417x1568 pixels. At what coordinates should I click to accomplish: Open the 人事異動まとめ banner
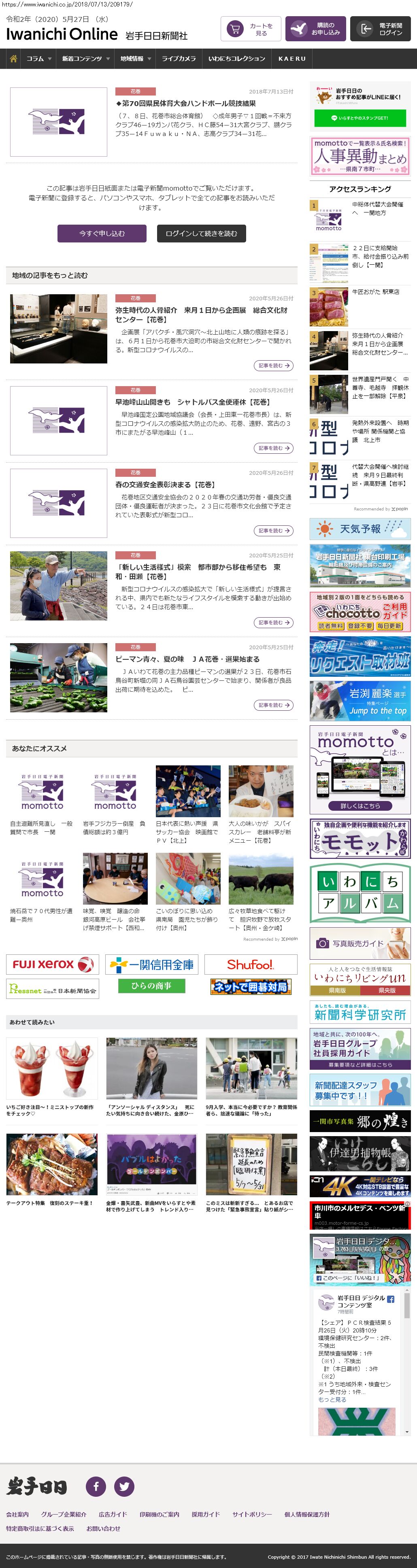pyautogui.click(x=360, y=156)
